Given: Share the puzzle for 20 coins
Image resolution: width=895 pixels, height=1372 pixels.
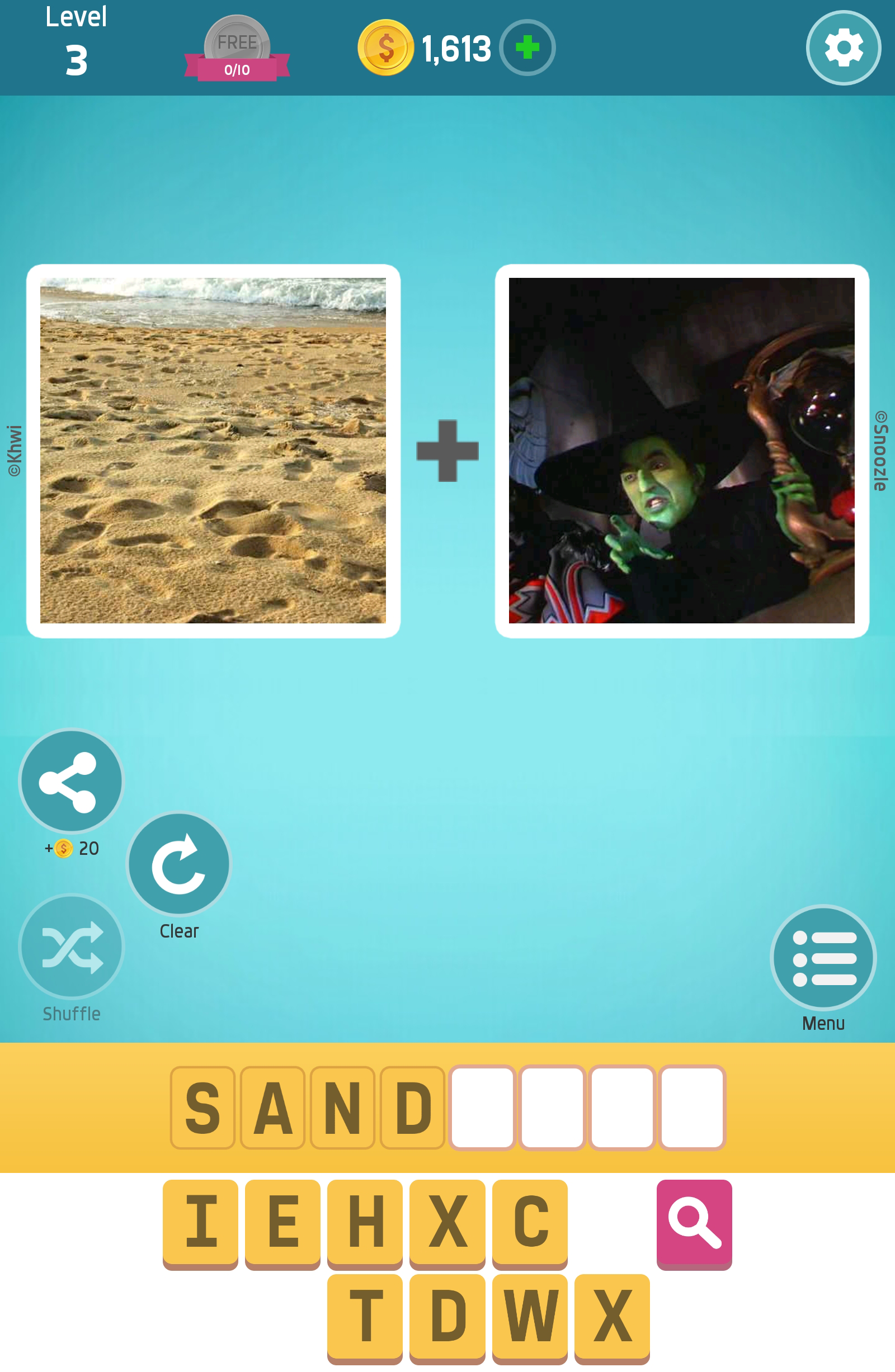Looking at the screenshot, I should tap(72, 781).
